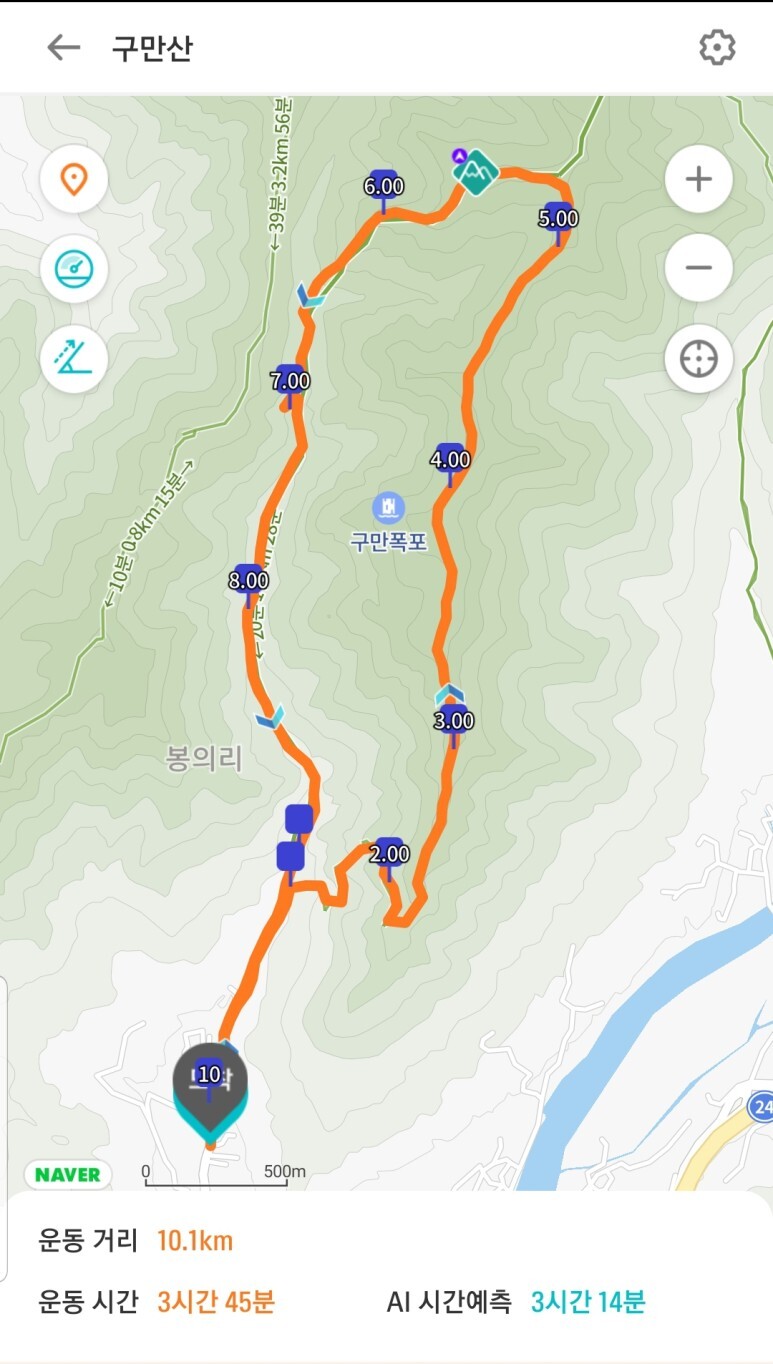Zoom in the map with plus button

tap(698, 179)
